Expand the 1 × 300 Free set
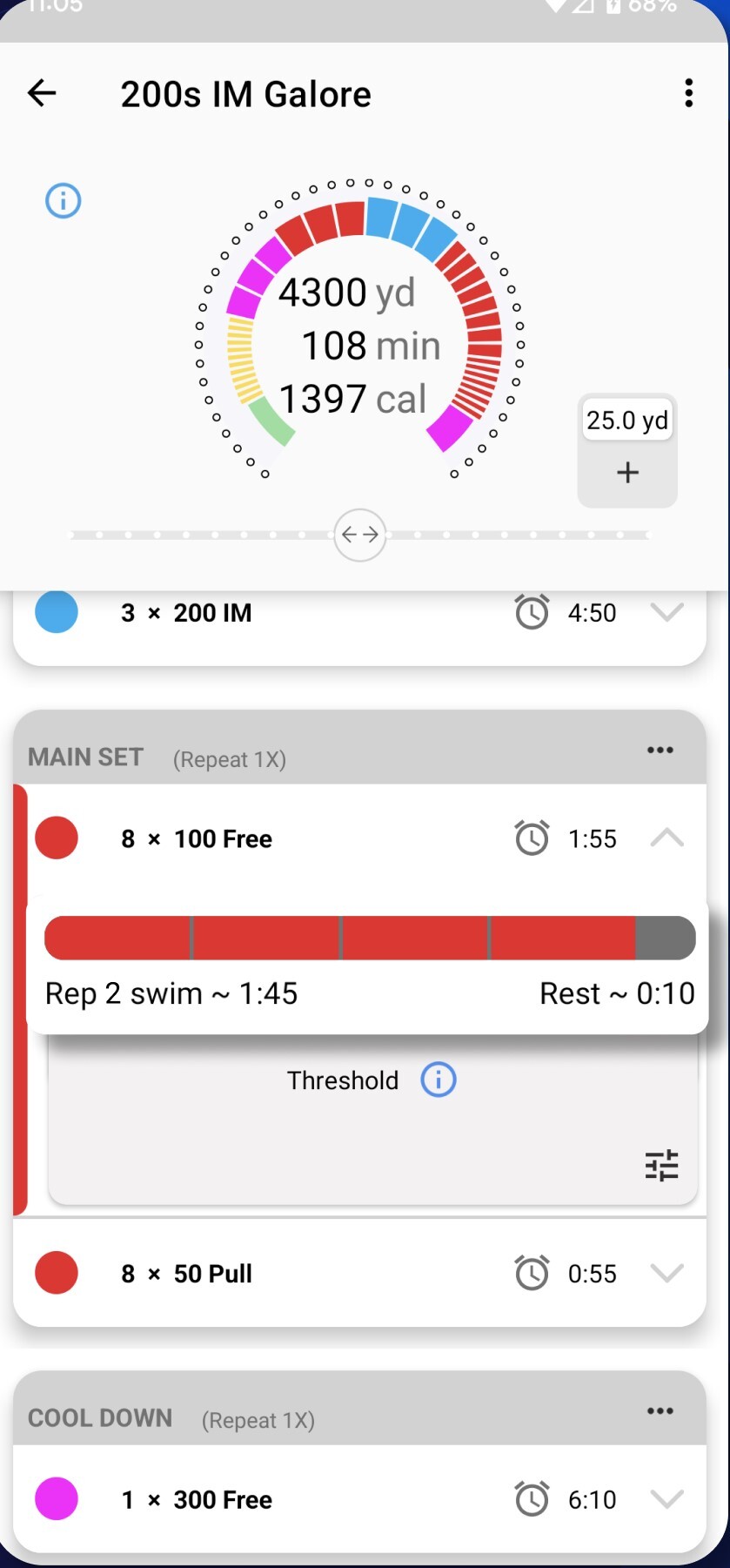 pyautogui.click(x=666, y=1499)
